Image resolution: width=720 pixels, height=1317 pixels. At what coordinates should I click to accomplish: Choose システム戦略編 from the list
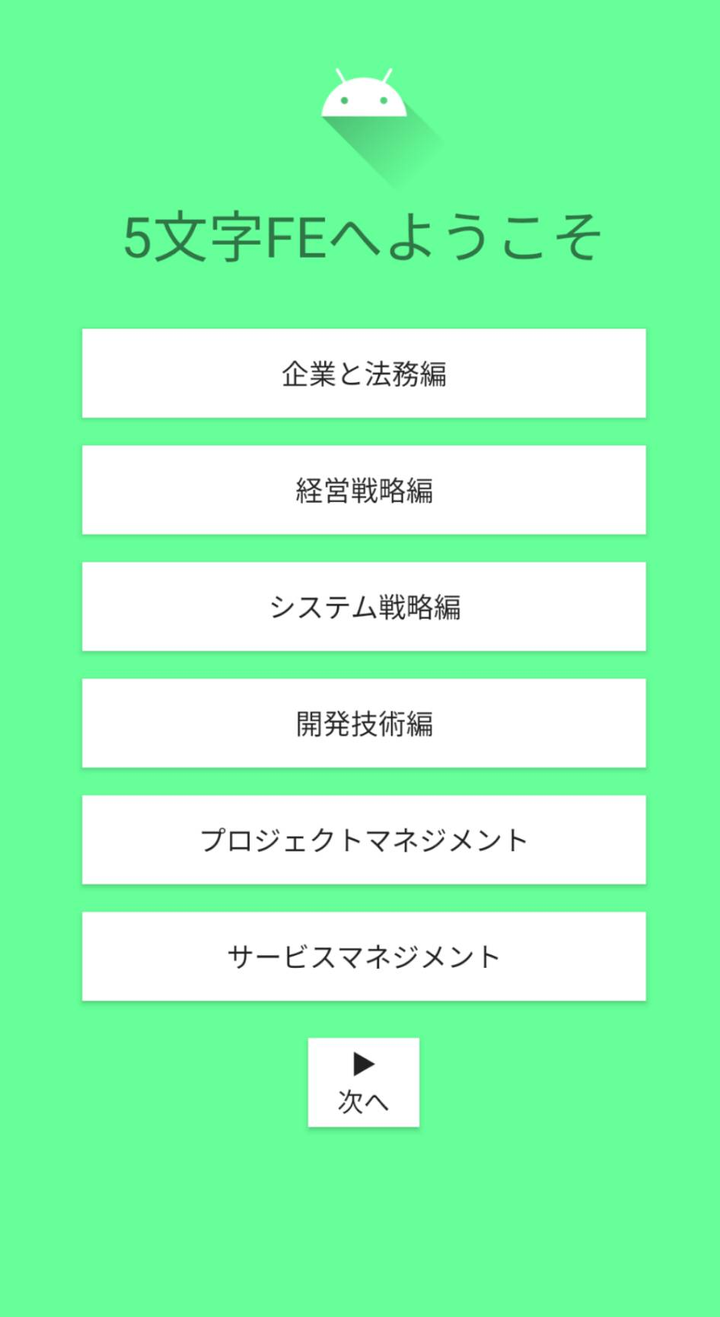coord(363,606)
